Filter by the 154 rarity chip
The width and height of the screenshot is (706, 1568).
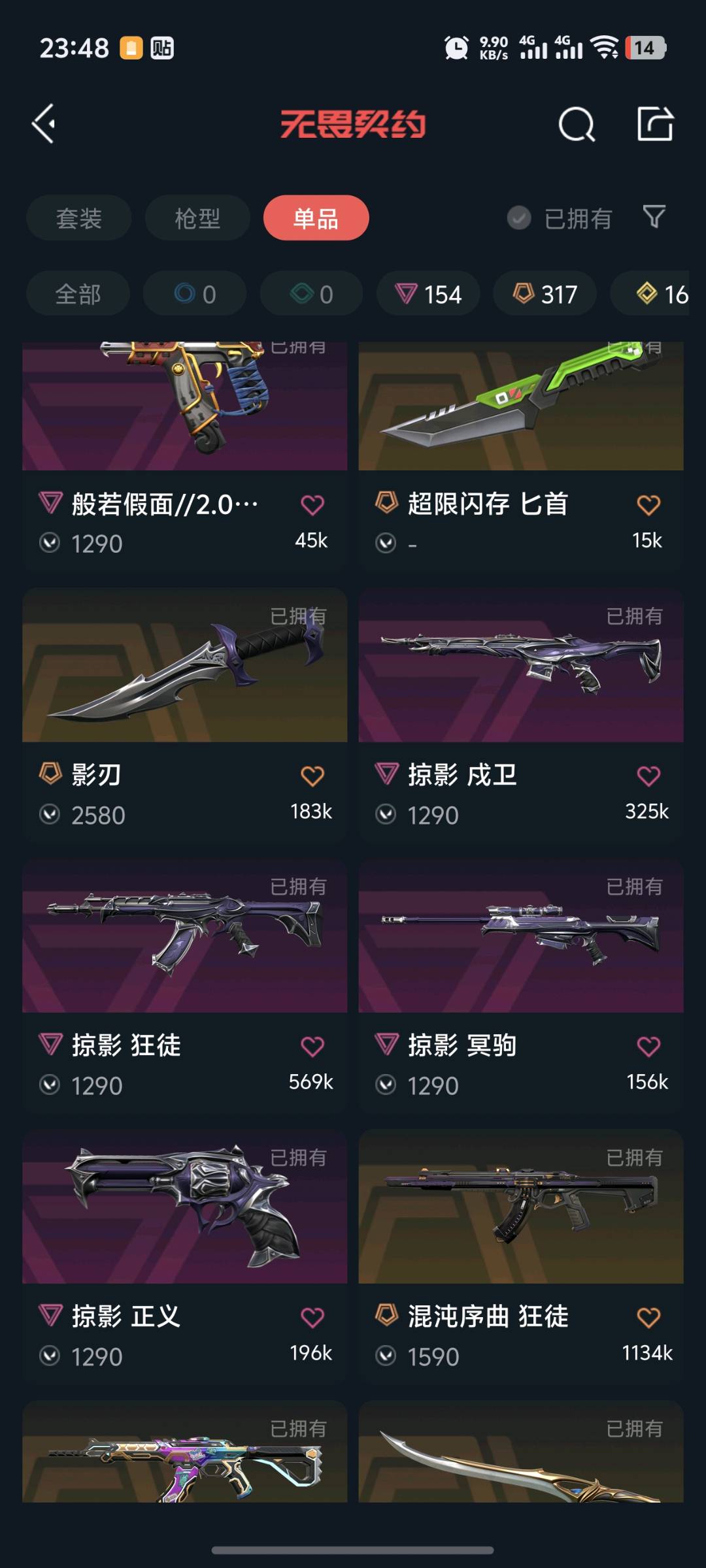[428, 294]
